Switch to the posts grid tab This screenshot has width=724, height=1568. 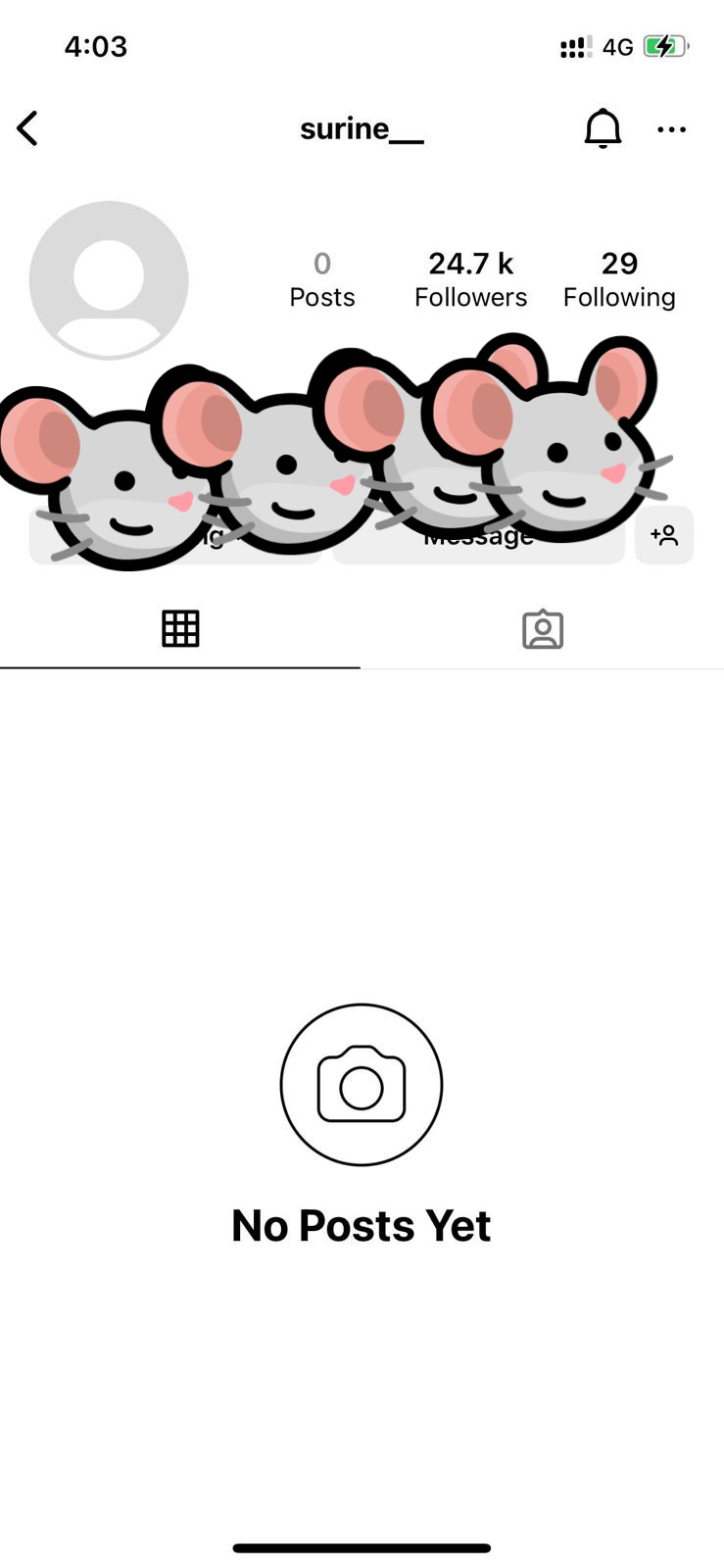(180, 629)
